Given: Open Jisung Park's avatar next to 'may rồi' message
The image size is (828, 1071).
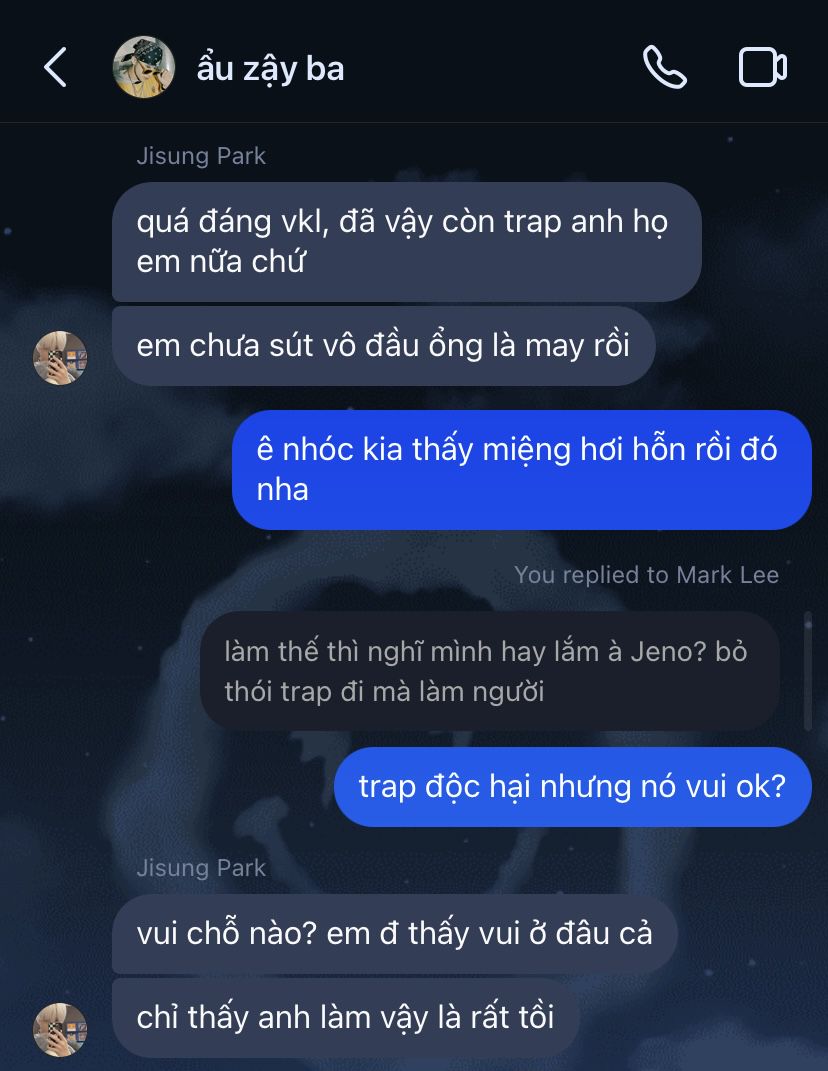Looking at the screenshot, I should [60, 357].
